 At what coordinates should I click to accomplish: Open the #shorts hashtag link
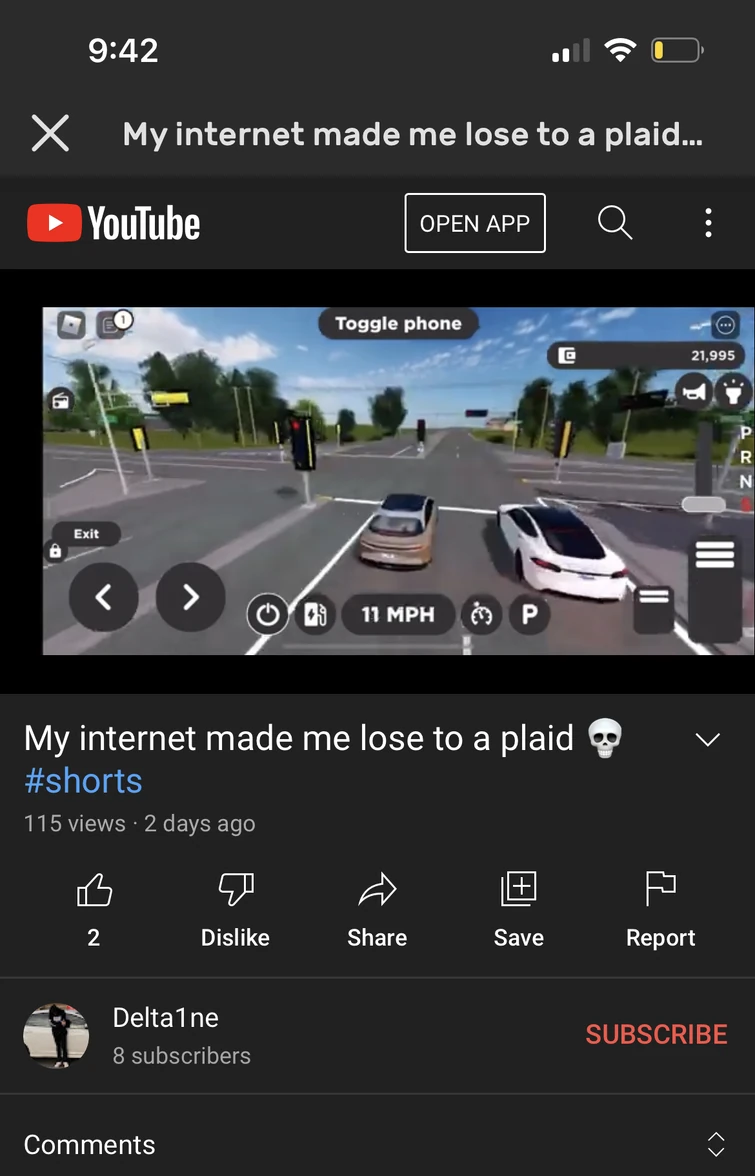pos(83,781)
